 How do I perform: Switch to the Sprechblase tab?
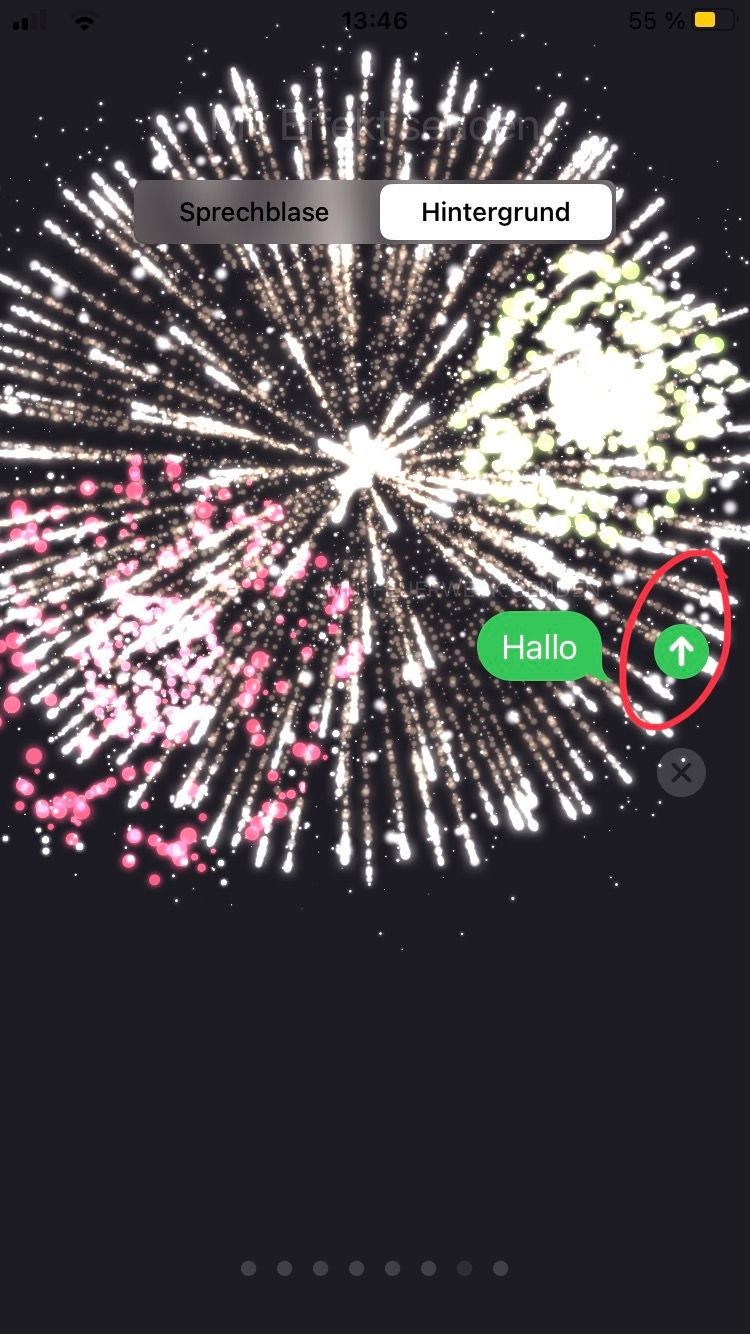click(254, 212)
